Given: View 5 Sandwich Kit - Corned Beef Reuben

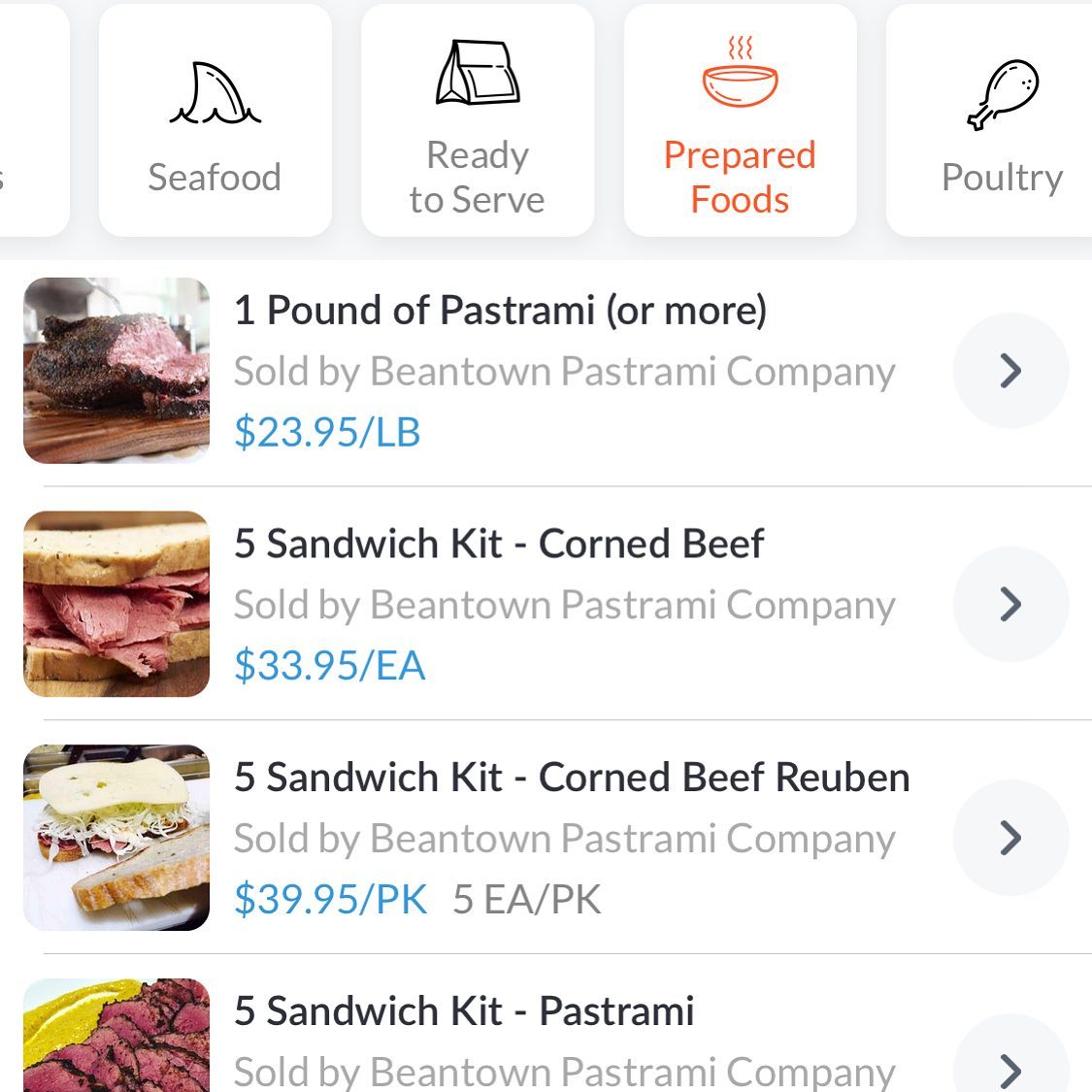Looking at the screenshot, I should [571, 778].
